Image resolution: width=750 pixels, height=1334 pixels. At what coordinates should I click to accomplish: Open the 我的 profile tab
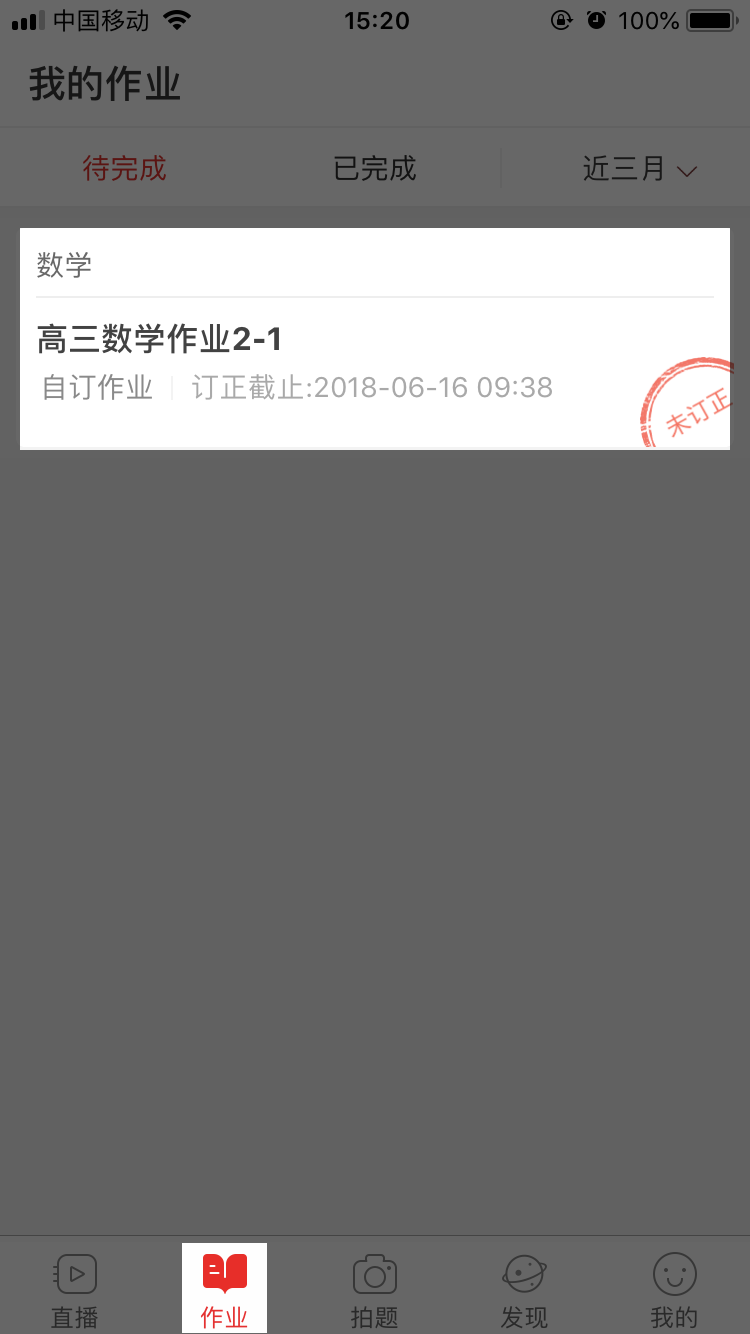pos(674,1290)
